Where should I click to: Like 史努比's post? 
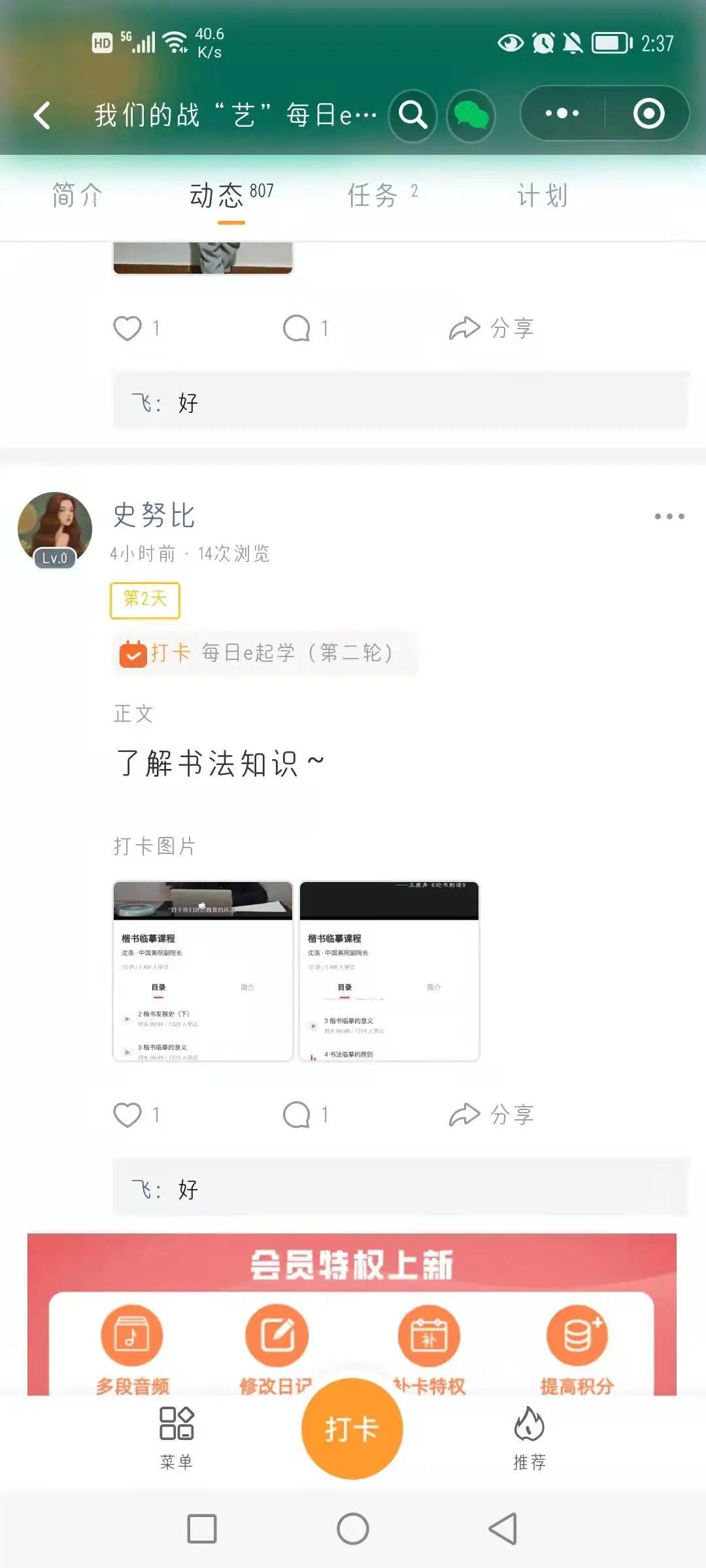(128, 1115)
